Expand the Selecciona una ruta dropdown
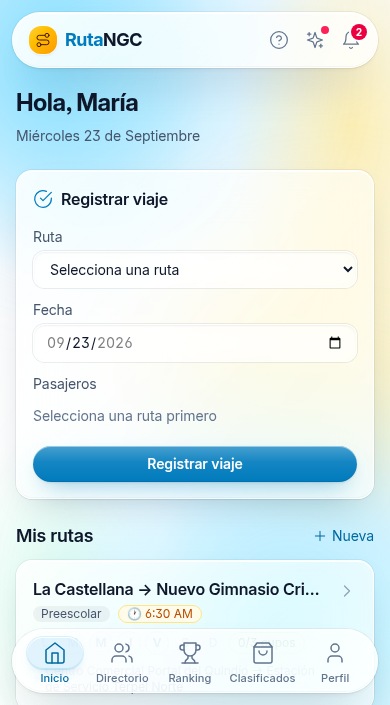Screen dimensions: 390x705 click(x=195, y=270)
